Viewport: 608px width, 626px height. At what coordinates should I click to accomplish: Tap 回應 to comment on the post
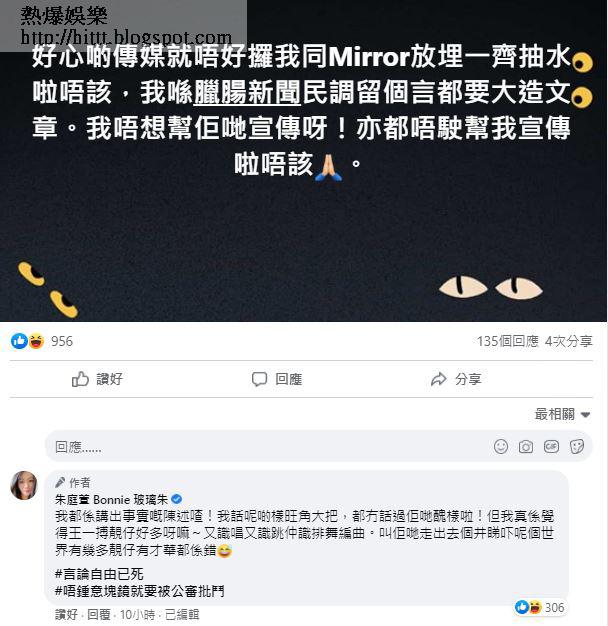point(277,380)
